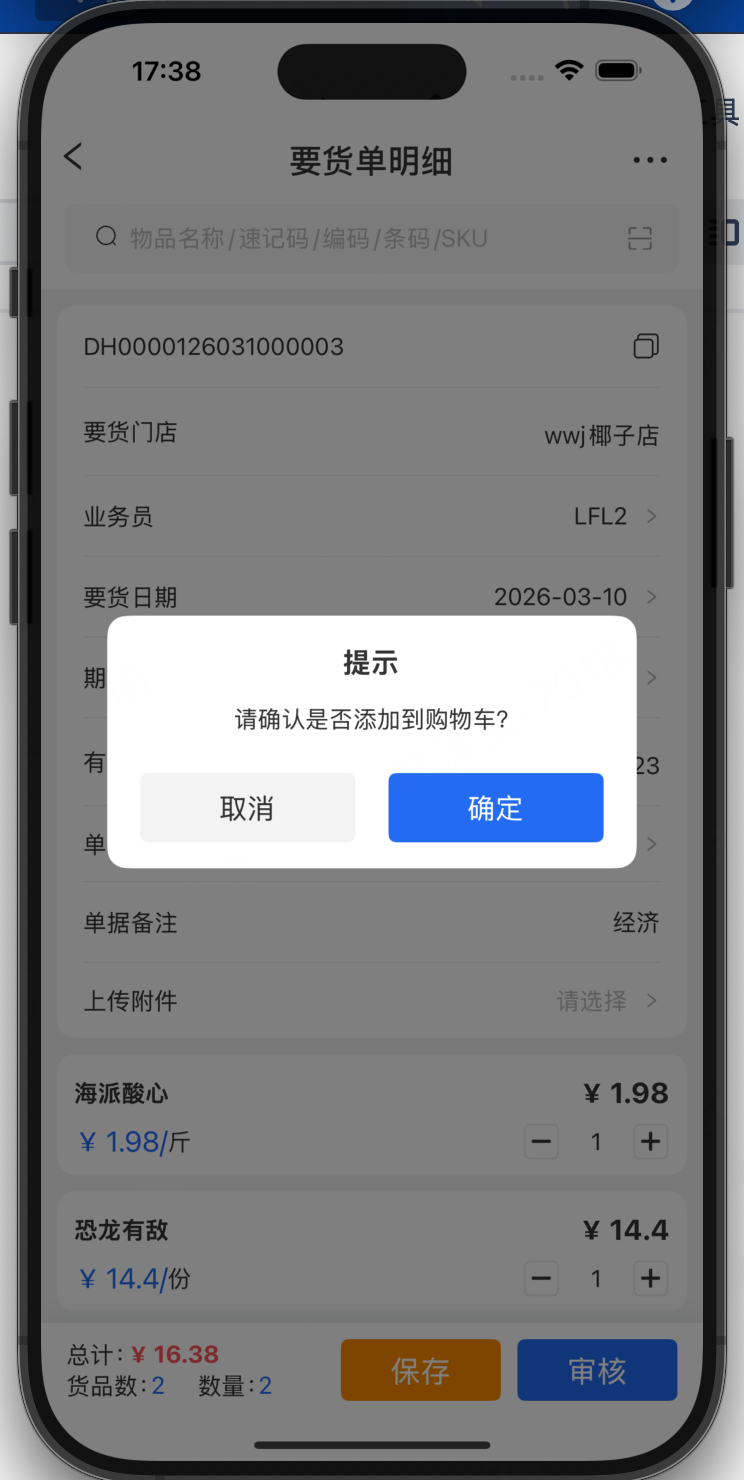This screenshot has width=744, height=1480.
Task: Open the three-dot overflow menu
Action: coord(650,160)
